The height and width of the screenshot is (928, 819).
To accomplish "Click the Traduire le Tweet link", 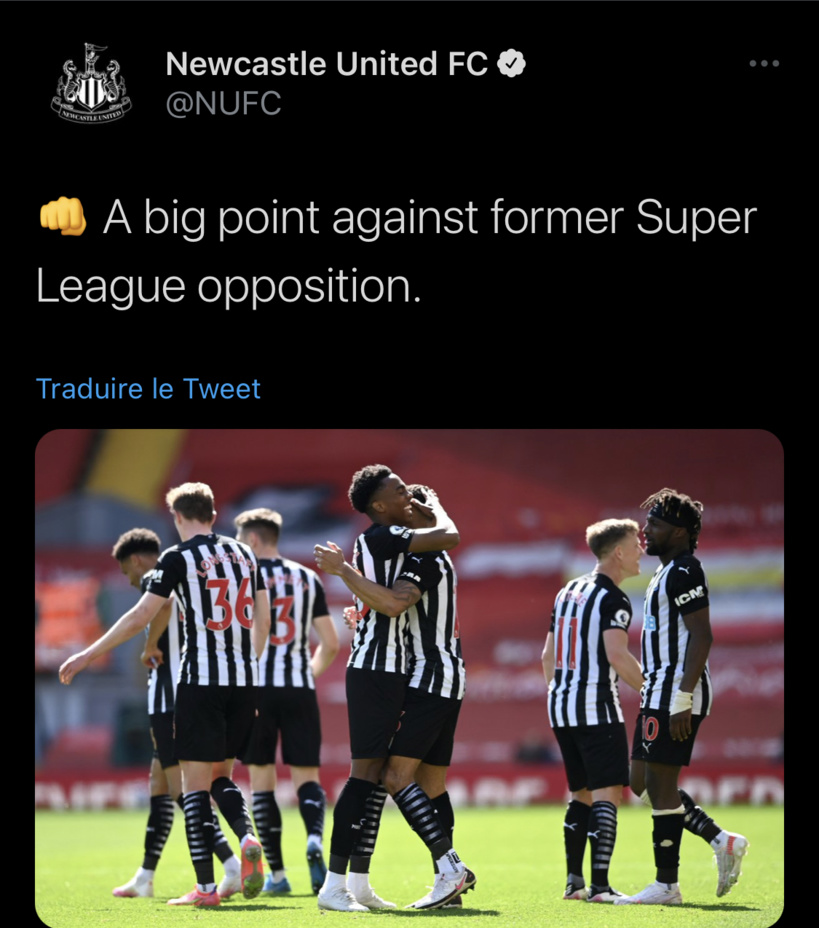I will click(x=148, y=389).
